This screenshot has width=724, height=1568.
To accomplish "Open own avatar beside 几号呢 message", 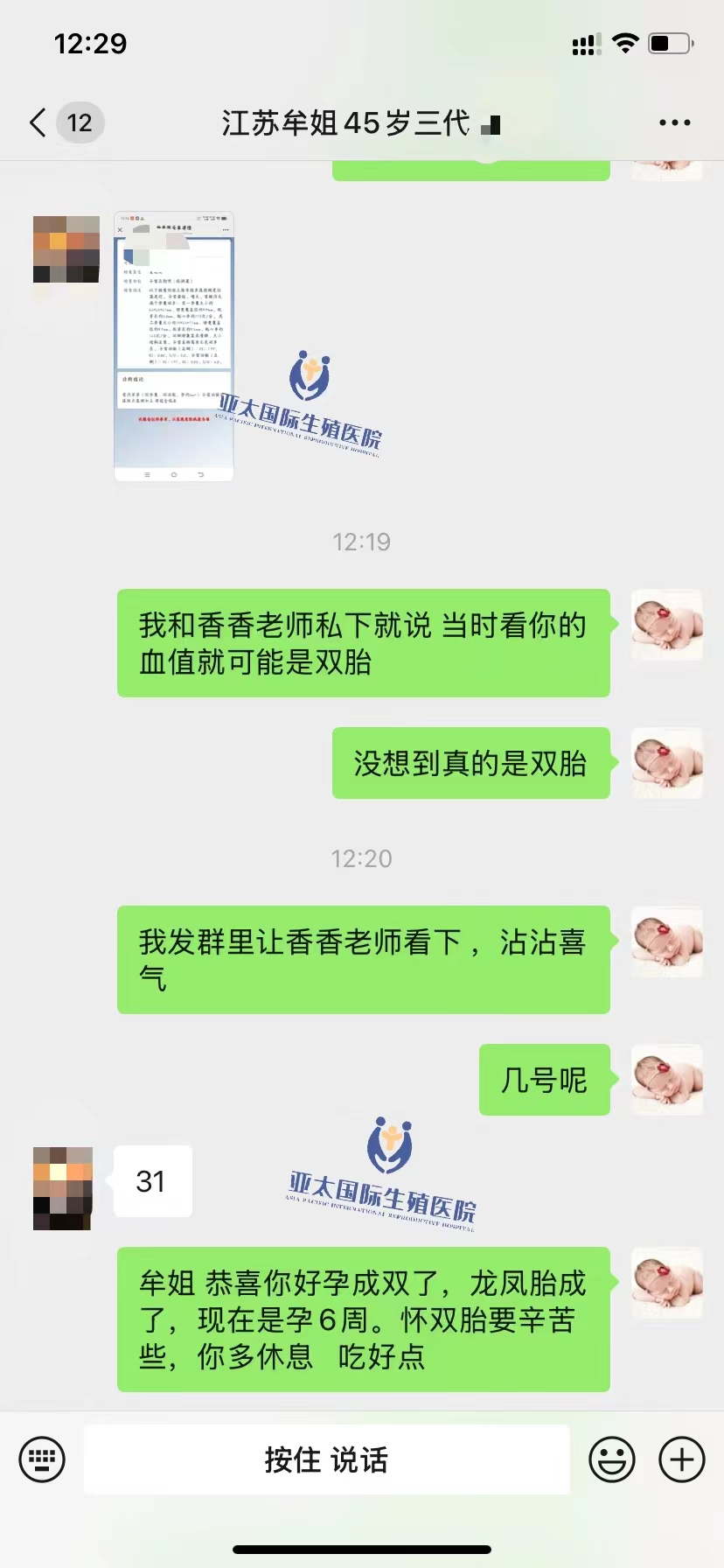I will click(668, 1080).
